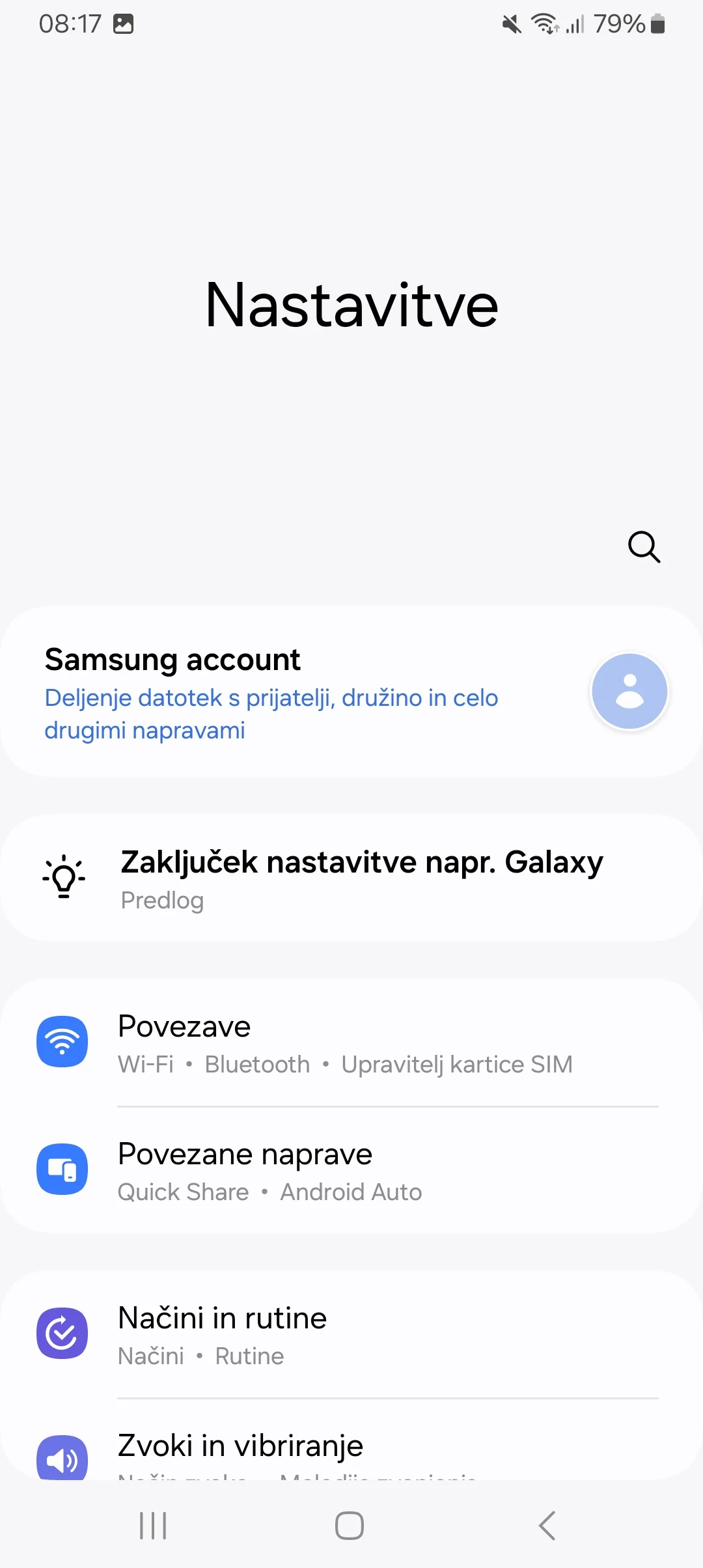
Task: Open Načini in rutine settings
Action: tap(351, 1335)
